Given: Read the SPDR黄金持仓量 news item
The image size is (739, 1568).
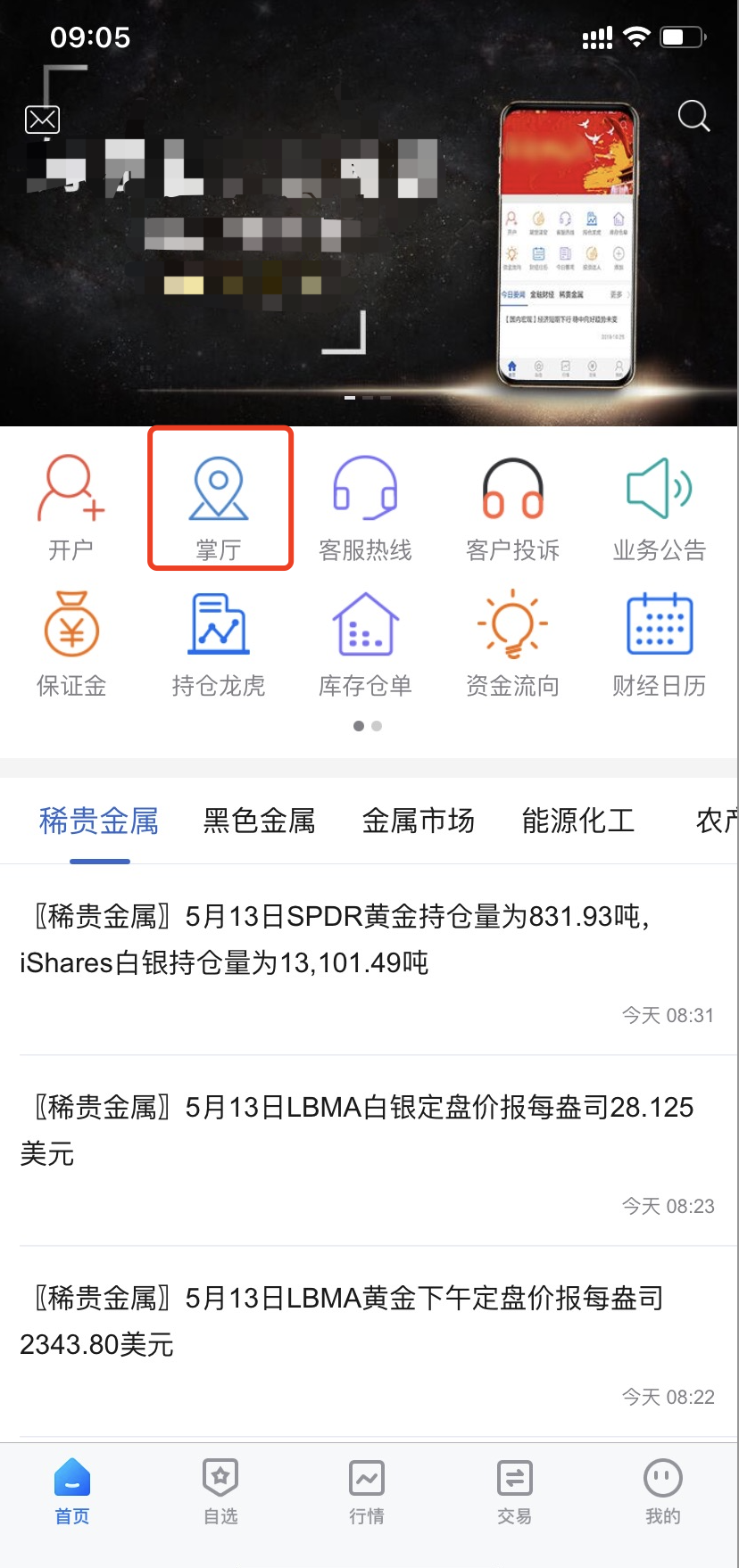Looking at the screenshot, I should [357, 940].
